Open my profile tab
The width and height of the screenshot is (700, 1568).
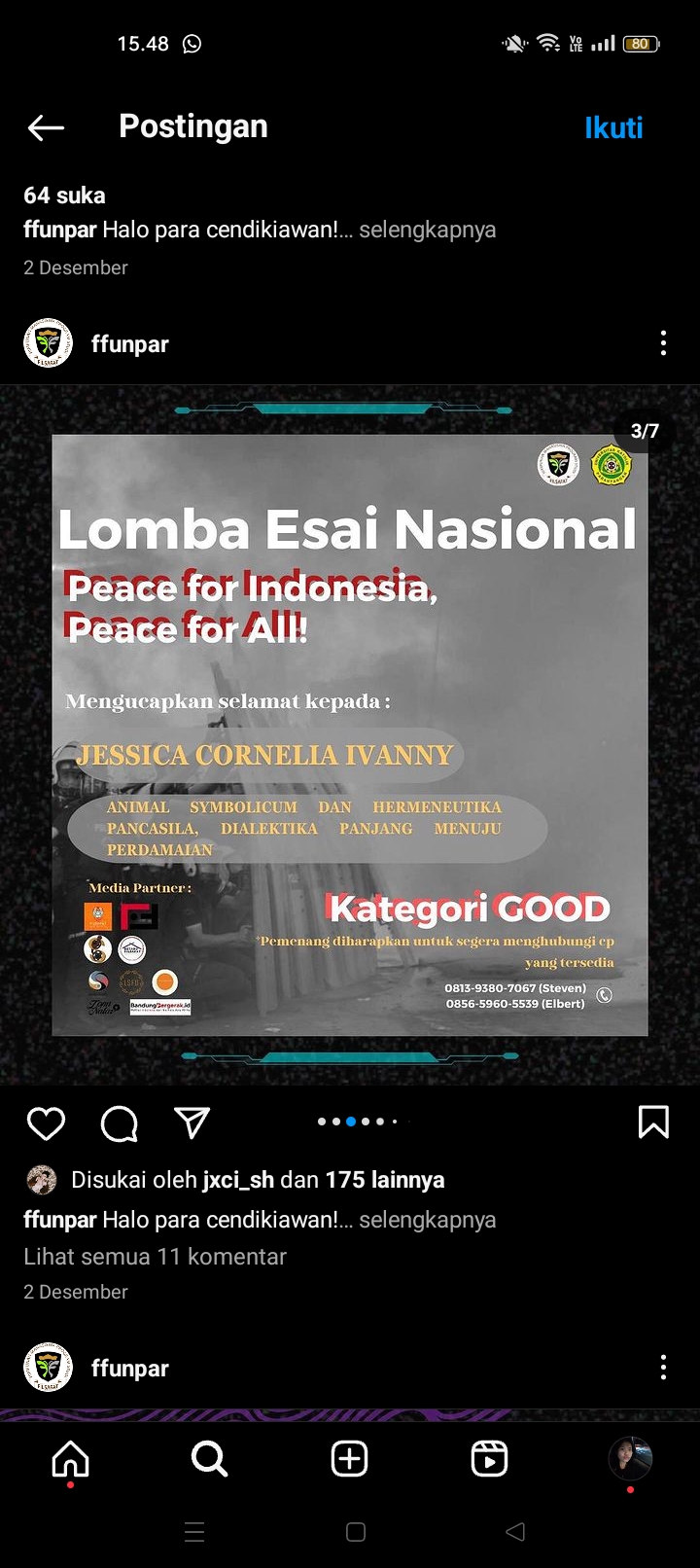630,1458
